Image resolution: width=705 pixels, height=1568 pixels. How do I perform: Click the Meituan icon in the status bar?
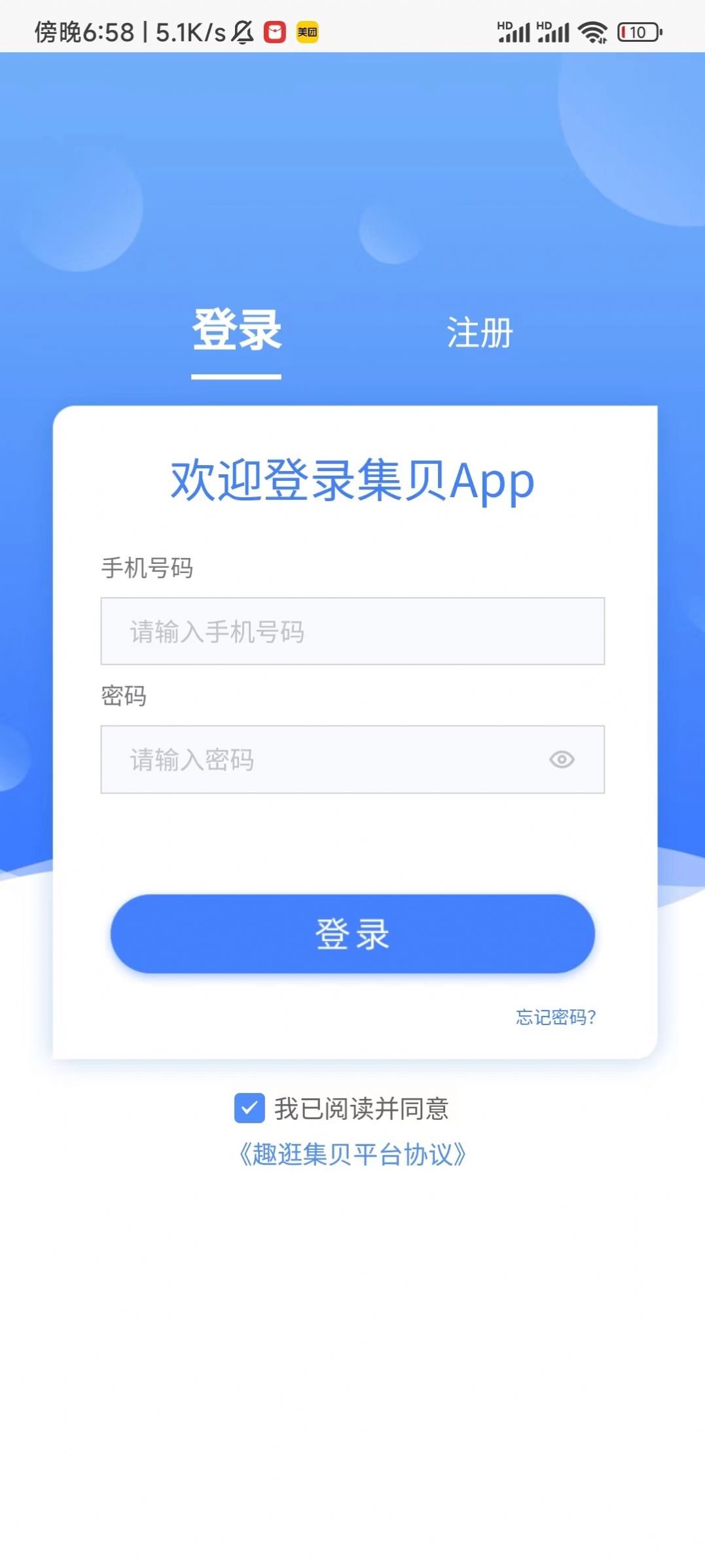(307, 31)
